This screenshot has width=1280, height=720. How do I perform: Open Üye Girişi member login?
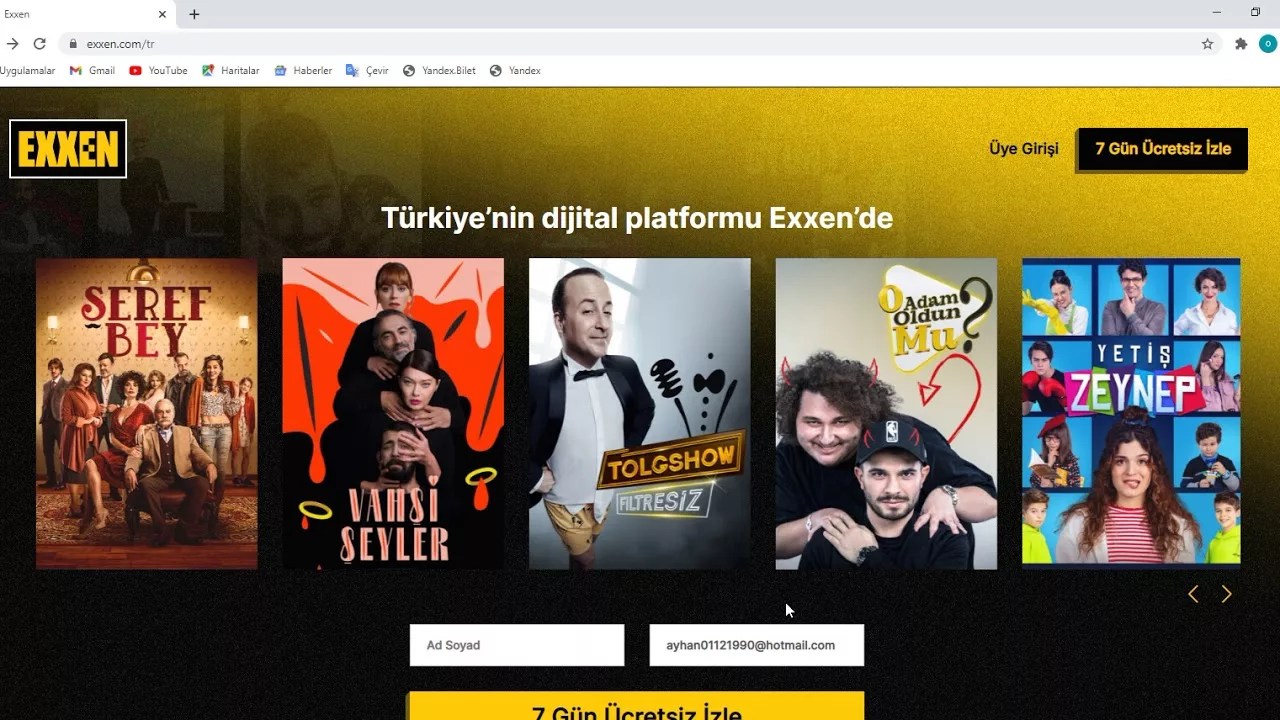[x=1023, y=149]
